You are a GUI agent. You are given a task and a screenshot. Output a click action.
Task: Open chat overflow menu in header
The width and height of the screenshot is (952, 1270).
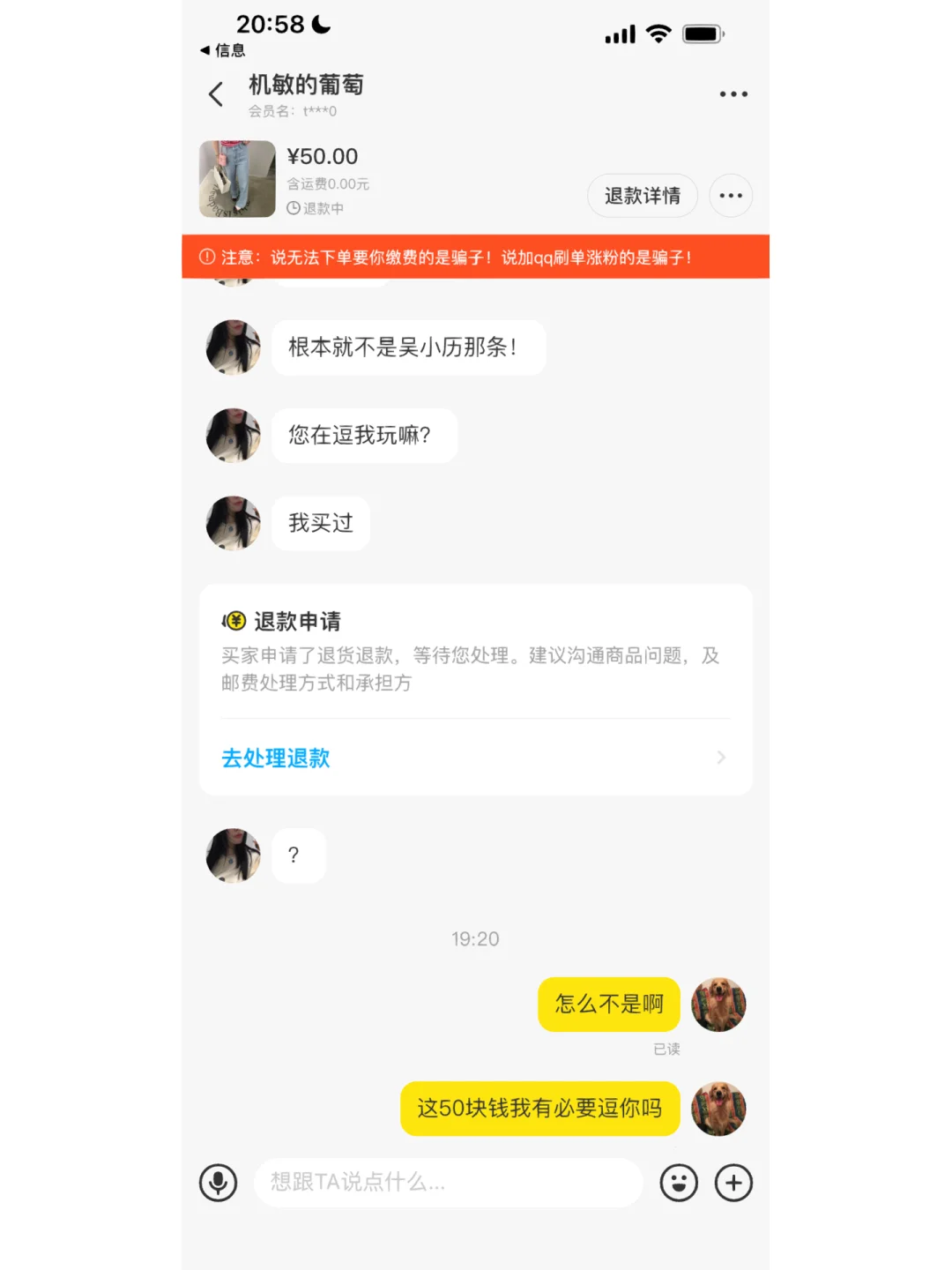(x=733, y=94)
